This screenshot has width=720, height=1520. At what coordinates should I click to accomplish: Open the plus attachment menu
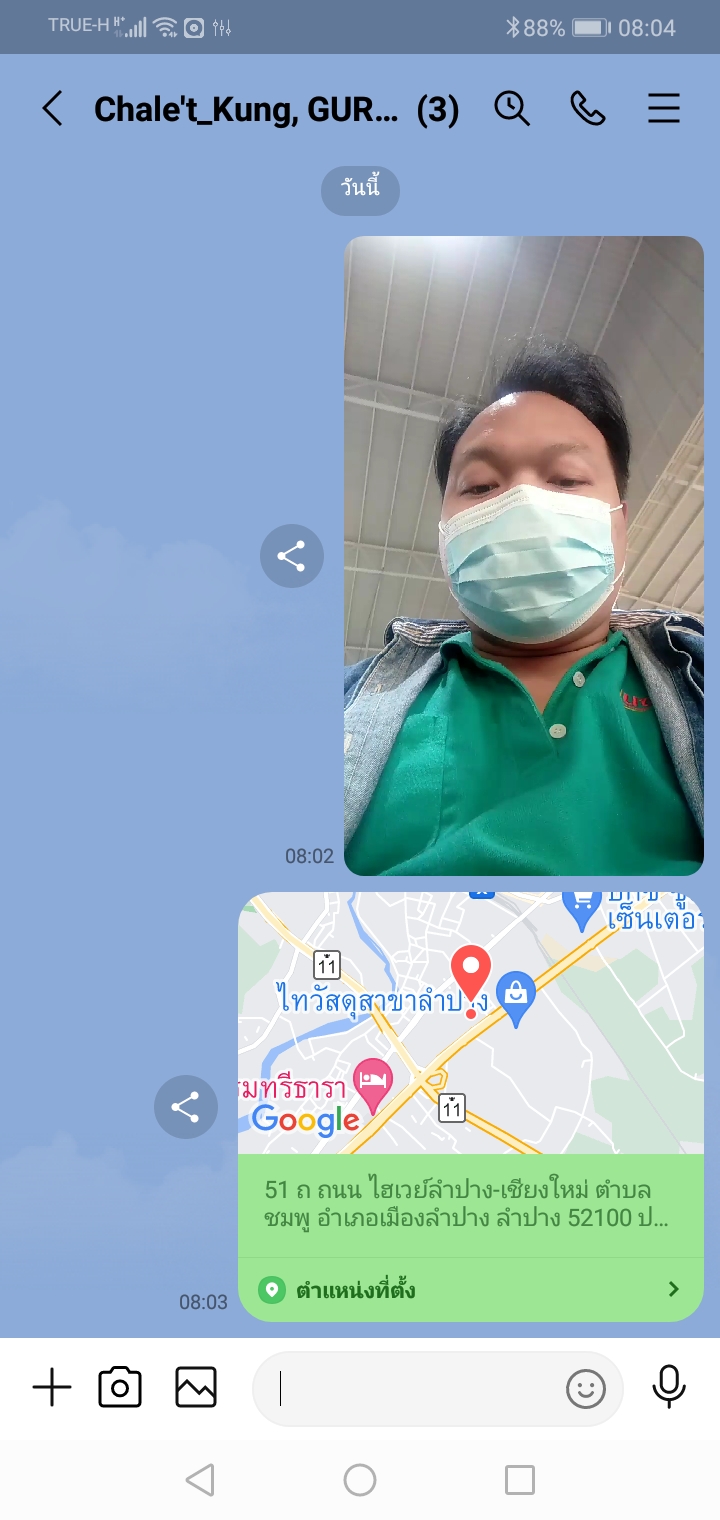[x=52, y=1388]
